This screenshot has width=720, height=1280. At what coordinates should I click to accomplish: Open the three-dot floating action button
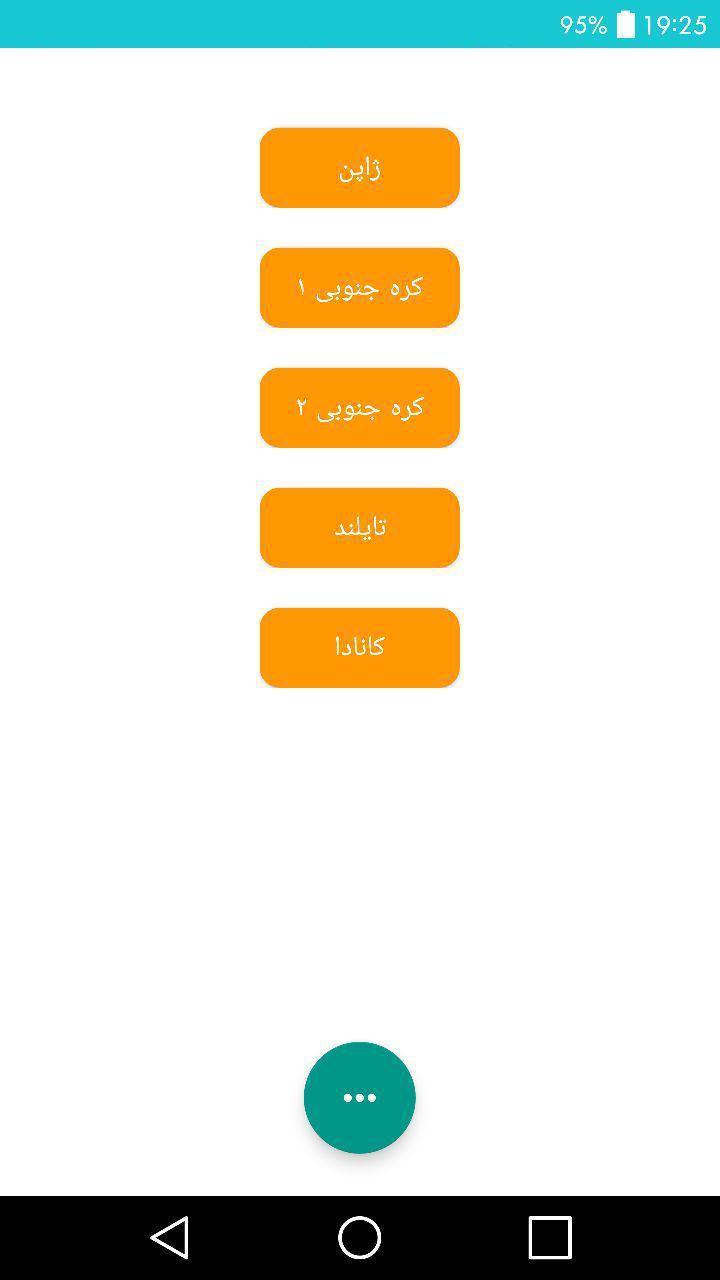click(359, 1097)
